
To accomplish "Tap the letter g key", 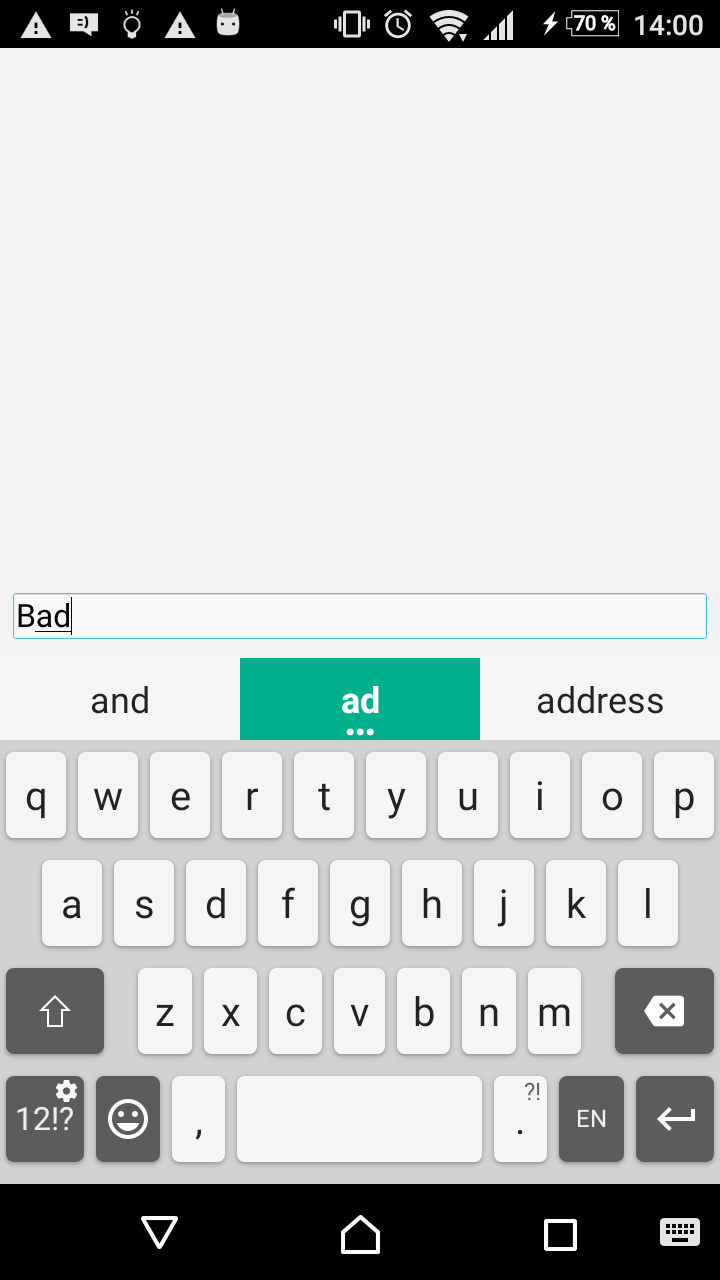I will [360, 903].
